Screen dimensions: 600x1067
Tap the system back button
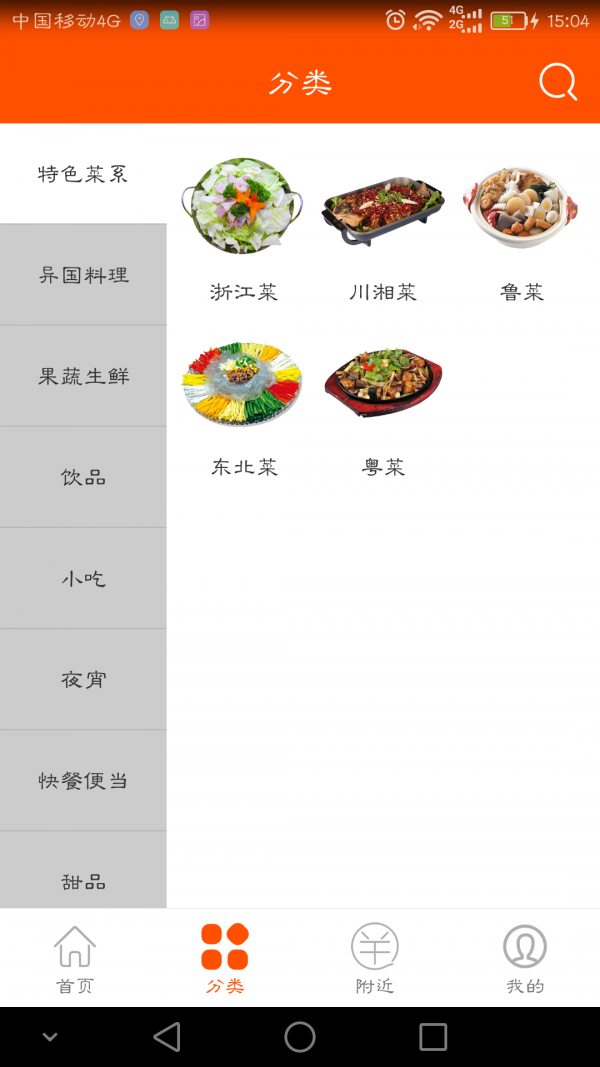click(x=167, y=1037)
